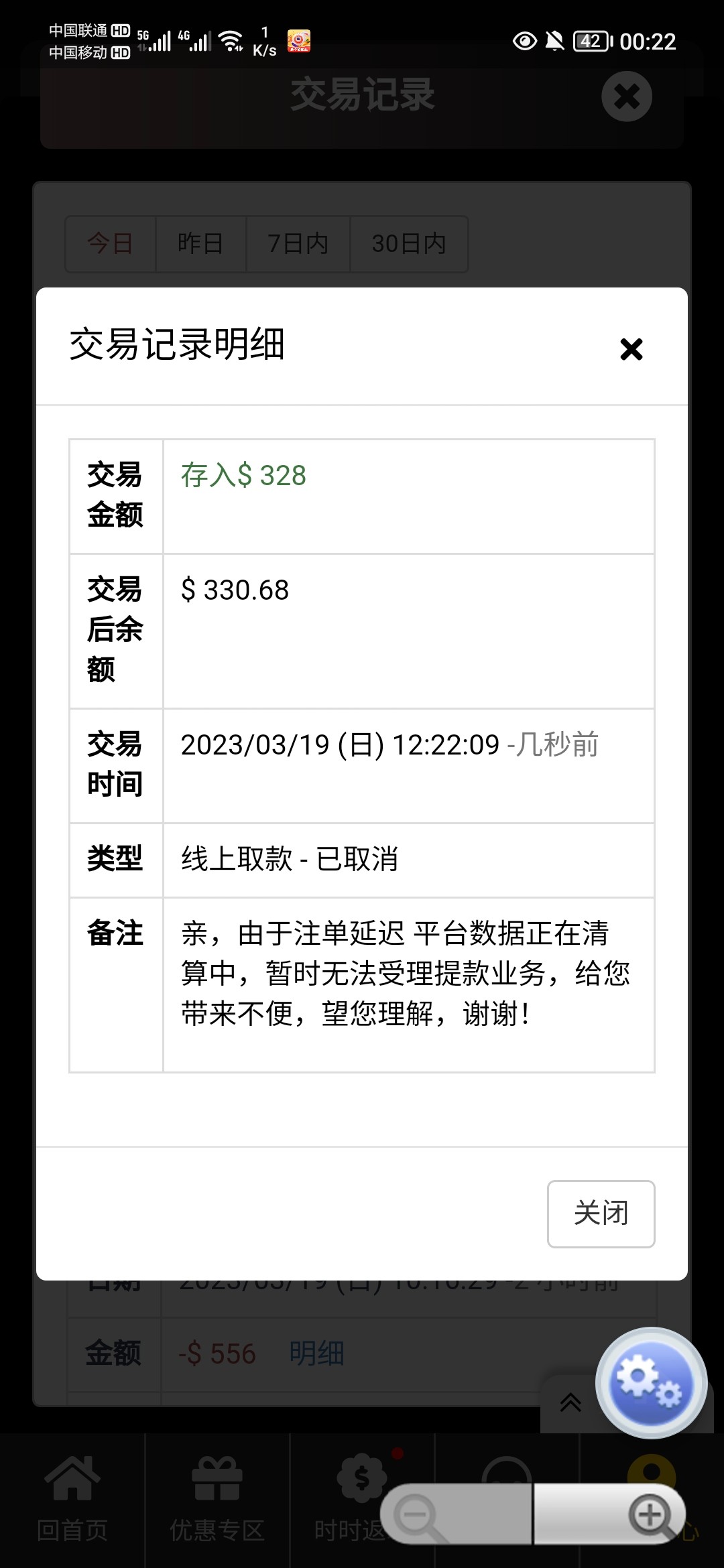Select the 7日内 filter tab
The height and width of the screenshot is (1568, 724).
pyautogui.click(x=298, y=244)
